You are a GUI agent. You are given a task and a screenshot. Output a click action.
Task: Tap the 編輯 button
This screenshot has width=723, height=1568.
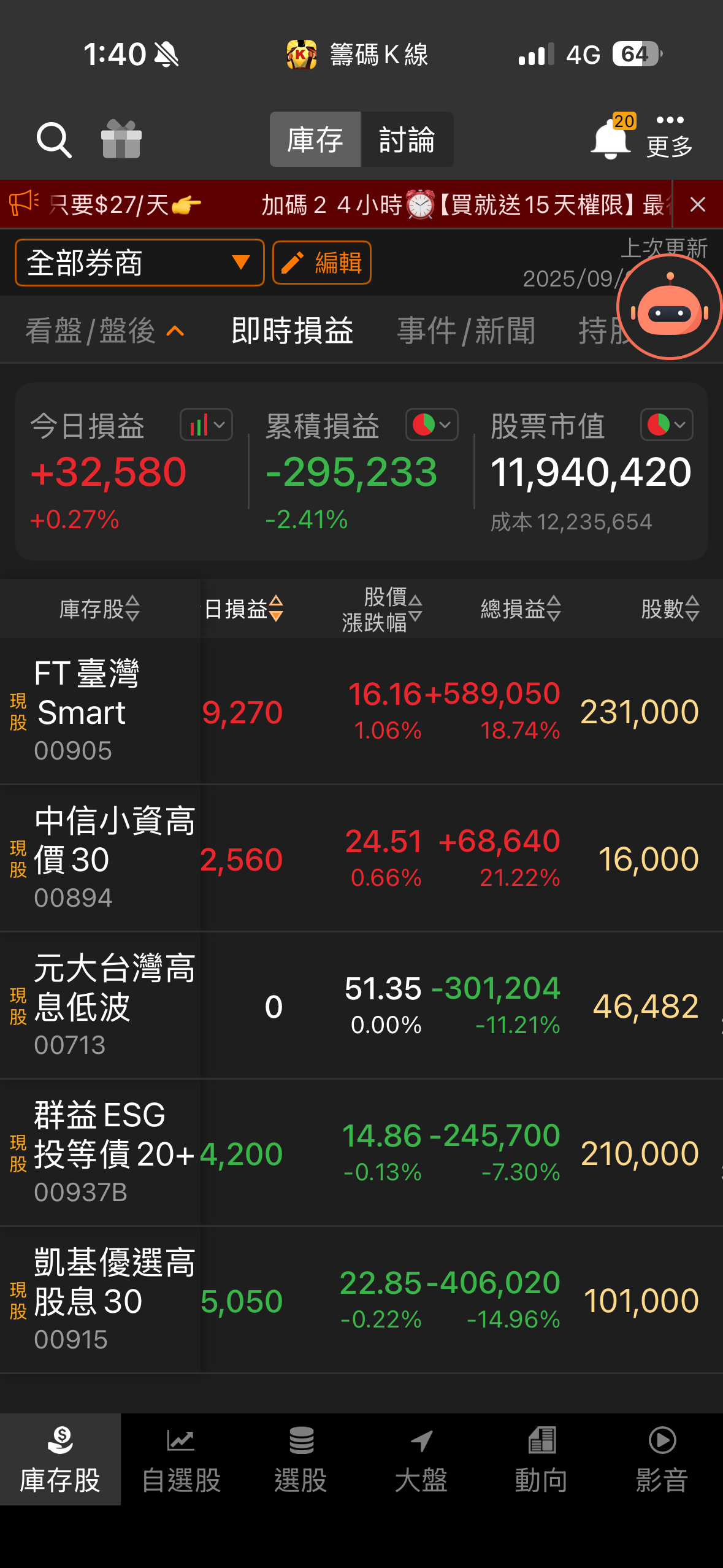click(322, 263)
